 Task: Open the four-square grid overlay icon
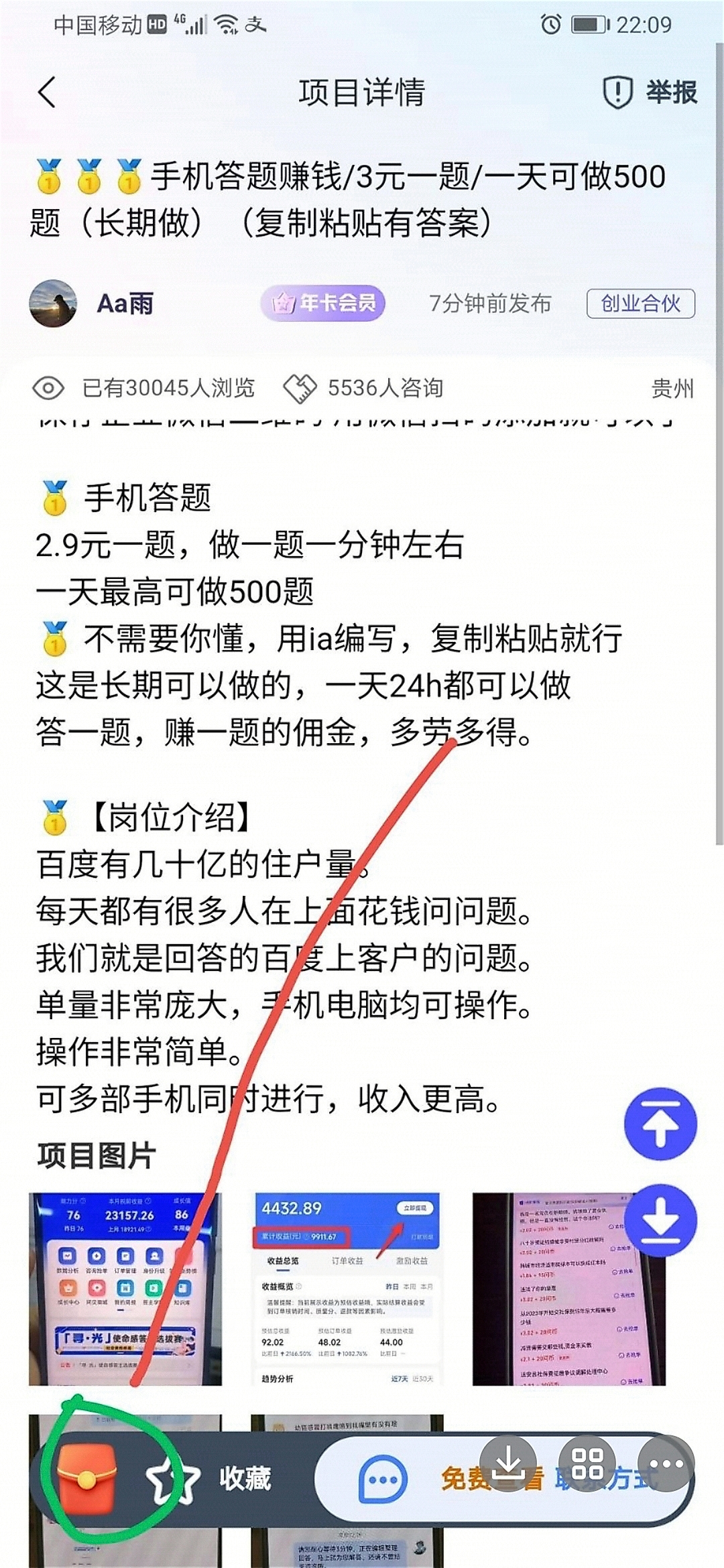coord(587,1465)
